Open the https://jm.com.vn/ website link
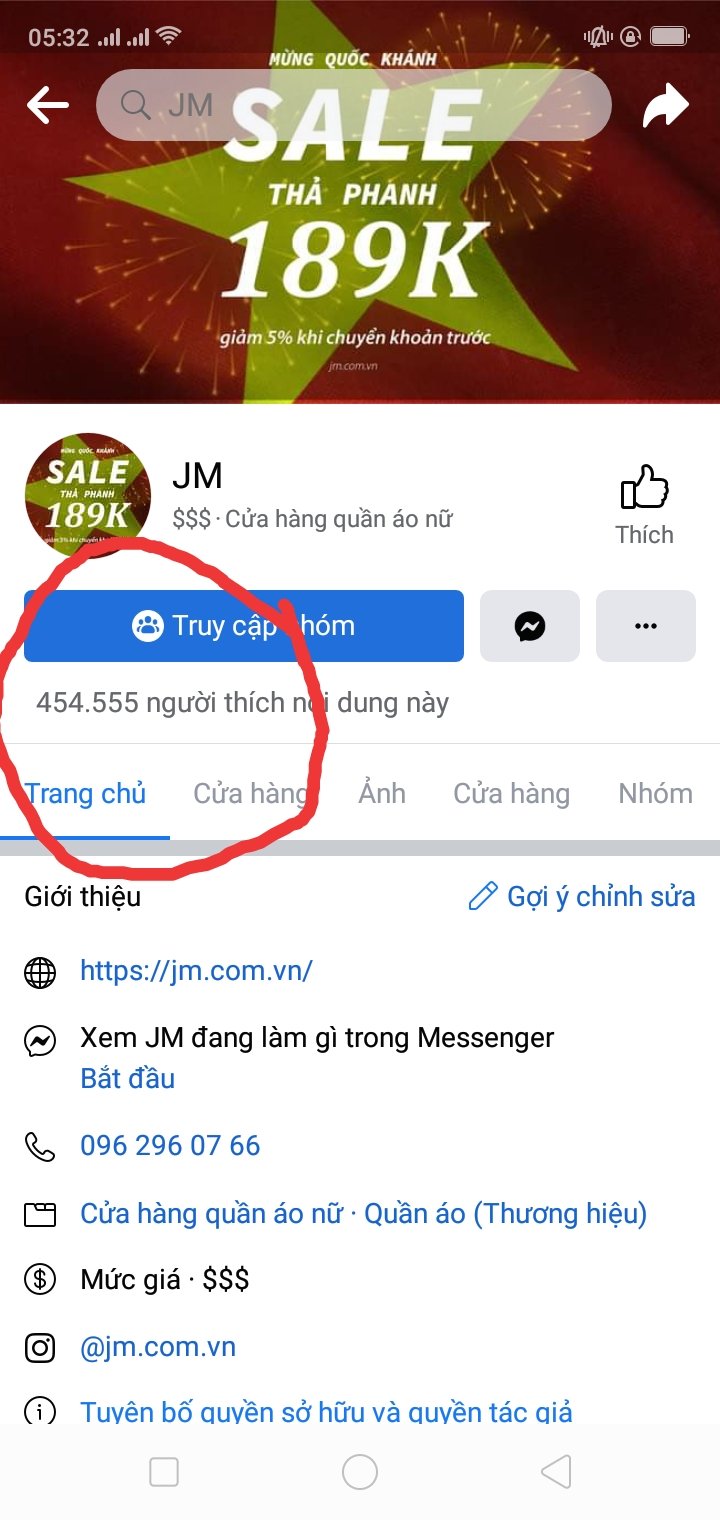 tap(196, 971)
